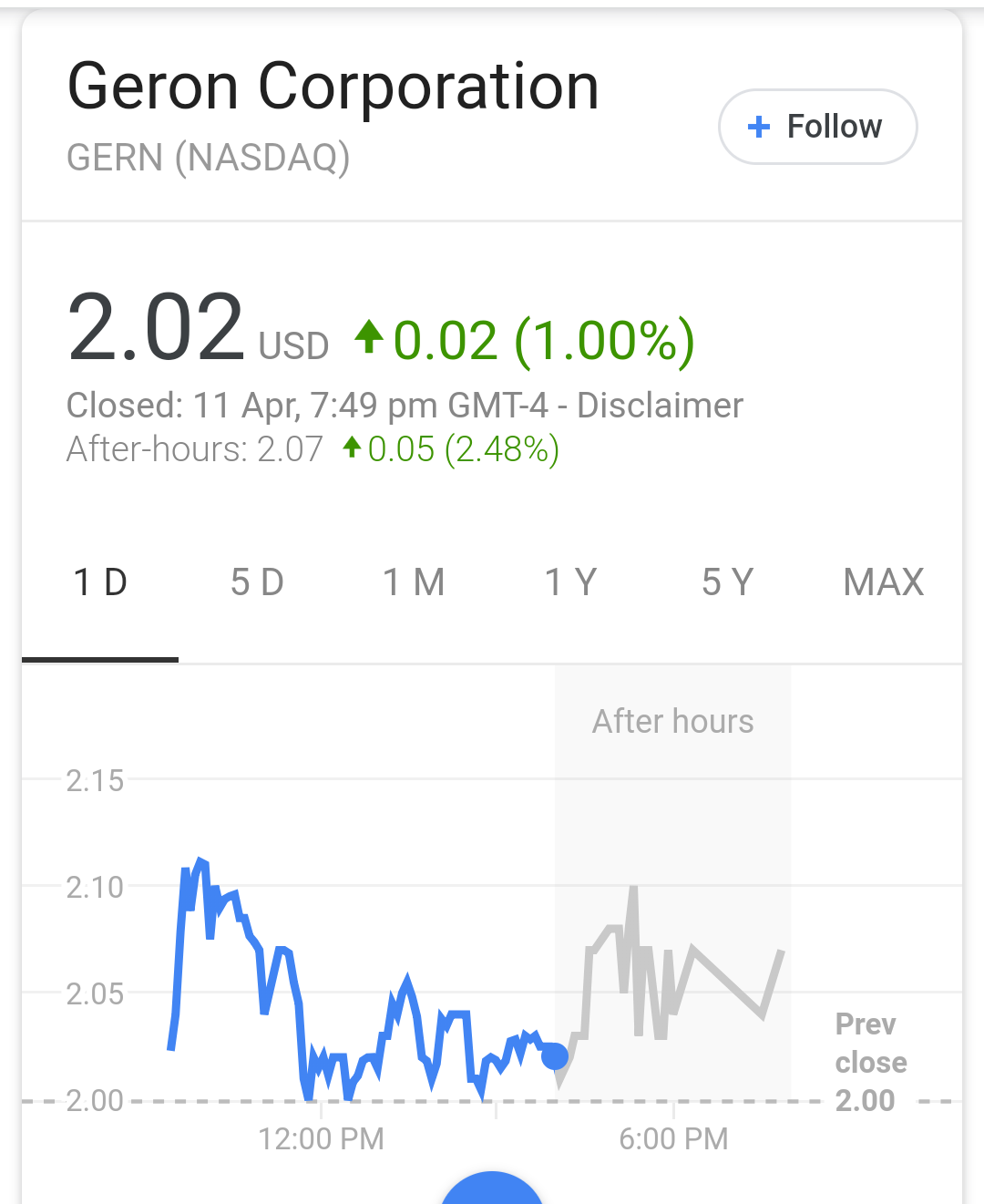
Task: Switch to the 1 D chart range
Action: 100,583
